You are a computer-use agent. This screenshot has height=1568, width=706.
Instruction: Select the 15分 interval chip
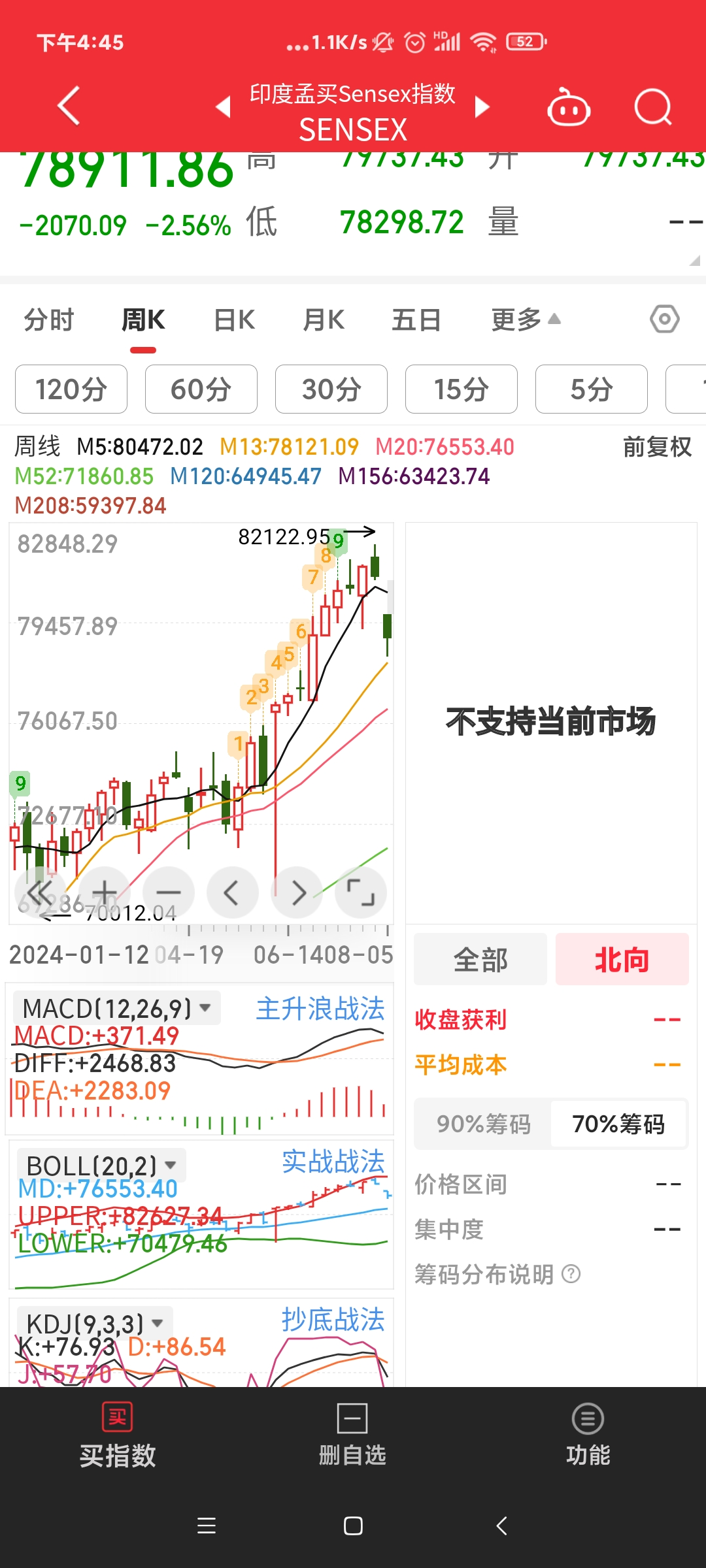tap(461, 389)
